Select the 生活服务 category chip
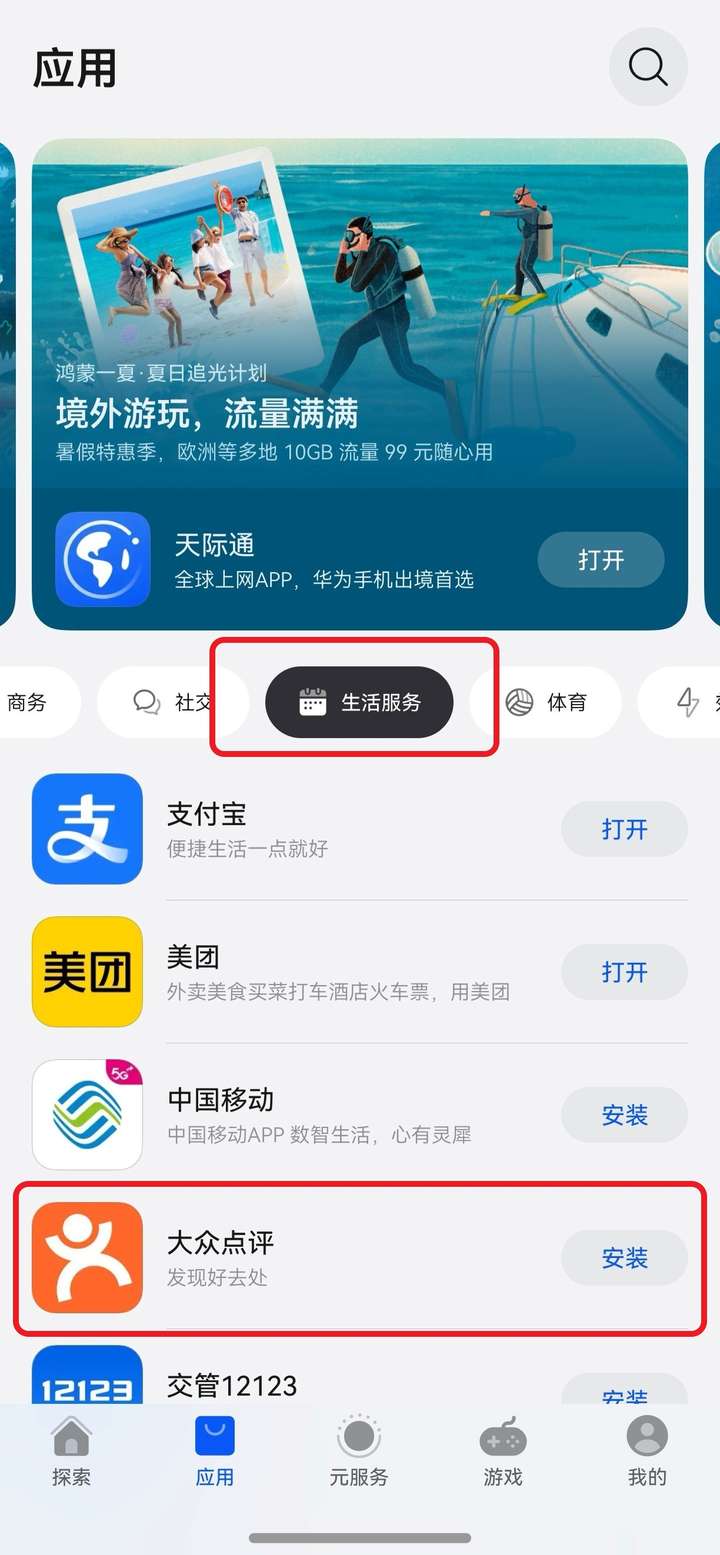This screenshot has height=1555, width=720. click(359, 702)
